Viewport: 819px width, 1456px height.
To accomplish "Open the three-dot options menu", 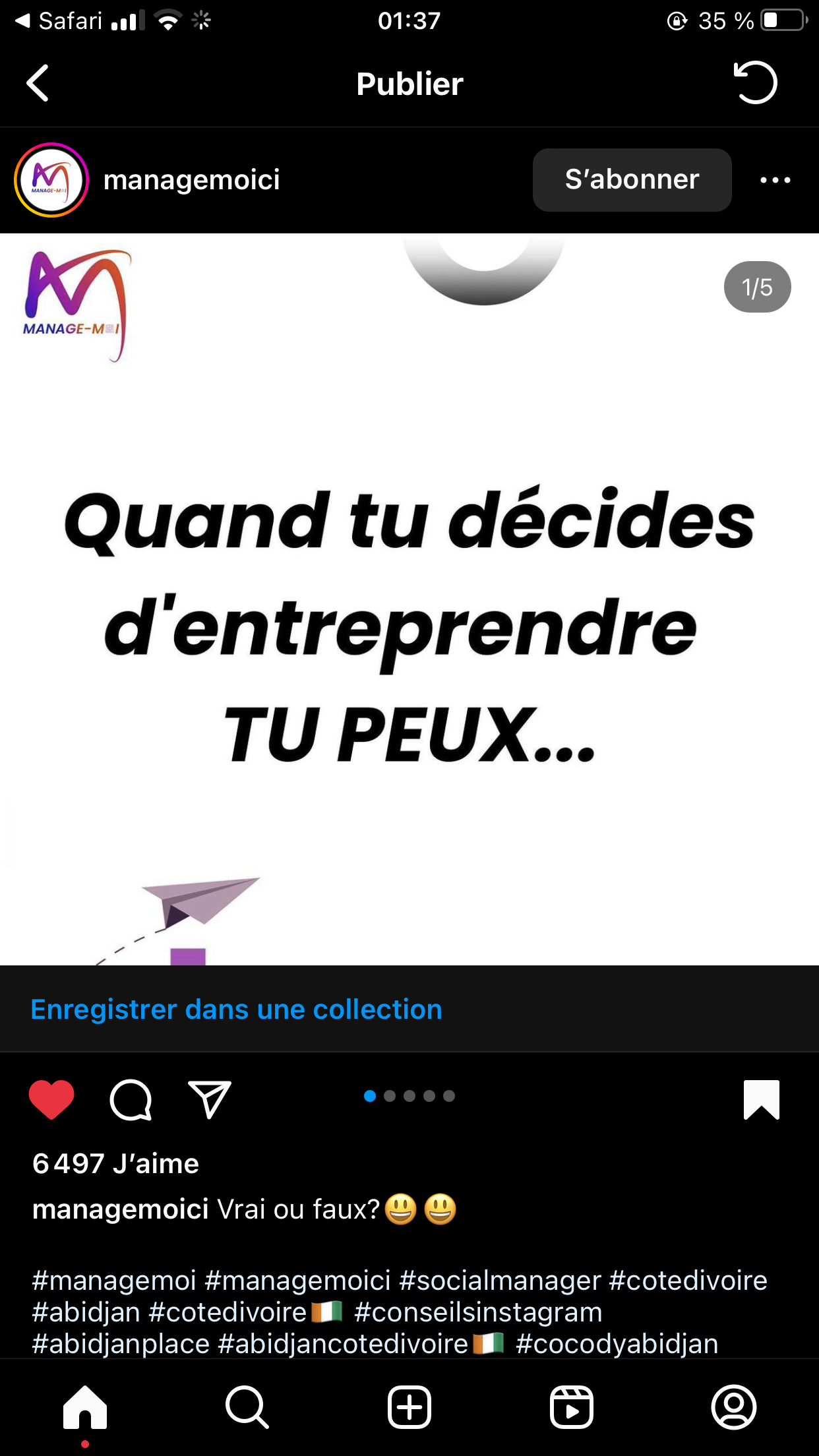I will (x=775, y=180).
